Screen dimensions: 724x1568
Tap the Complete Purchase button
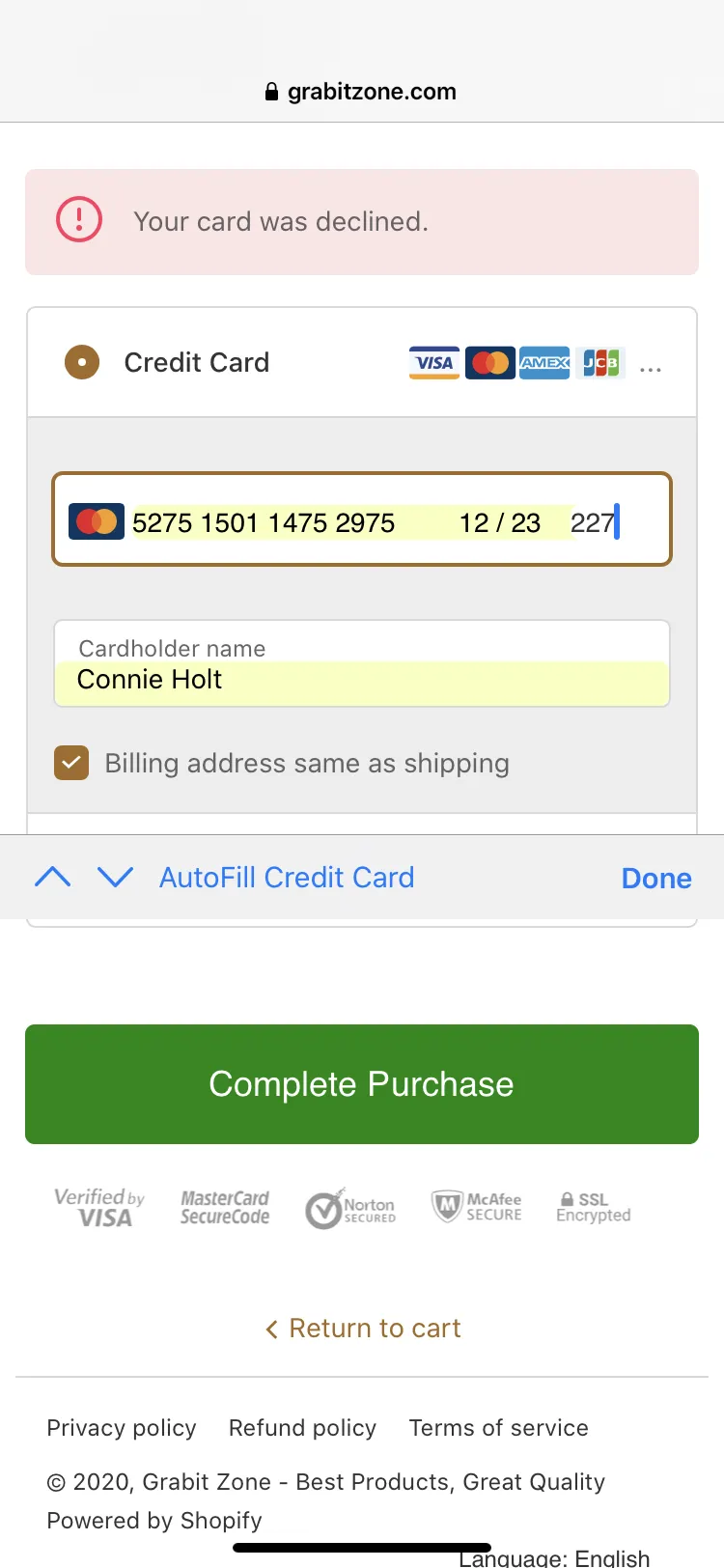[362, 1084]
